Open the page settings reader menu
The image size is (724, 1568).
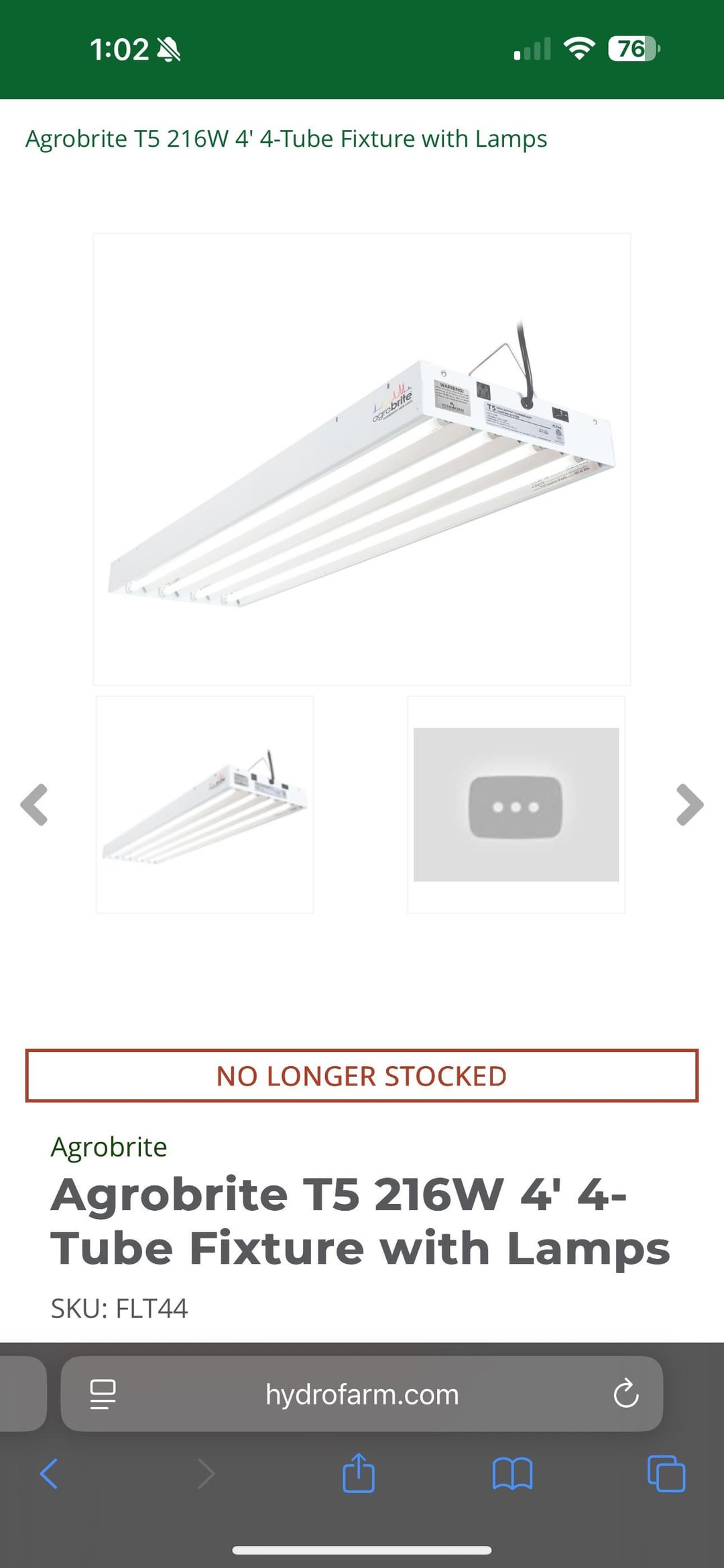103,1394
